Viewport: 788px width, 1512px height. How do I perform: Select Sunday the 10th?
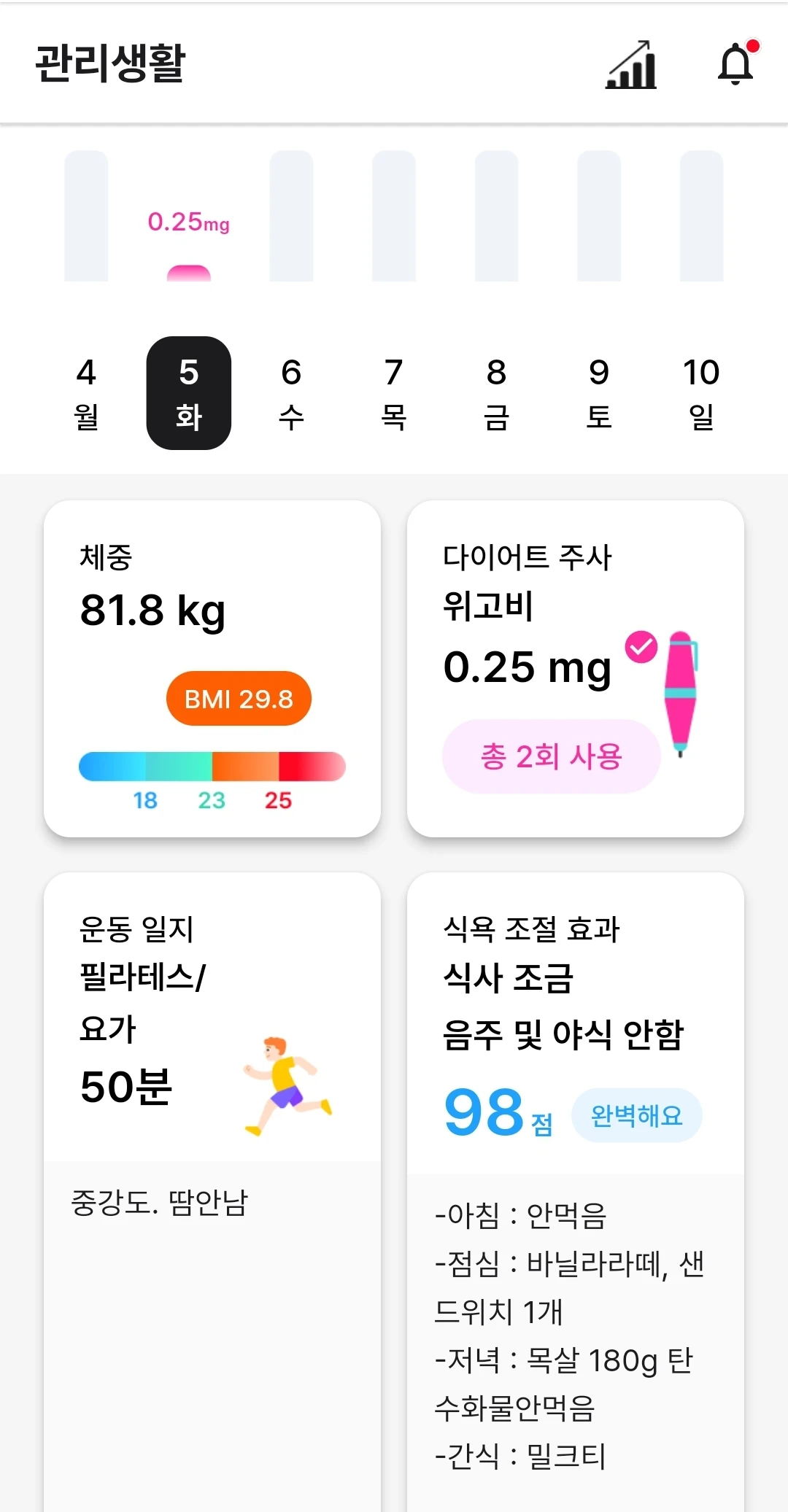701,393
